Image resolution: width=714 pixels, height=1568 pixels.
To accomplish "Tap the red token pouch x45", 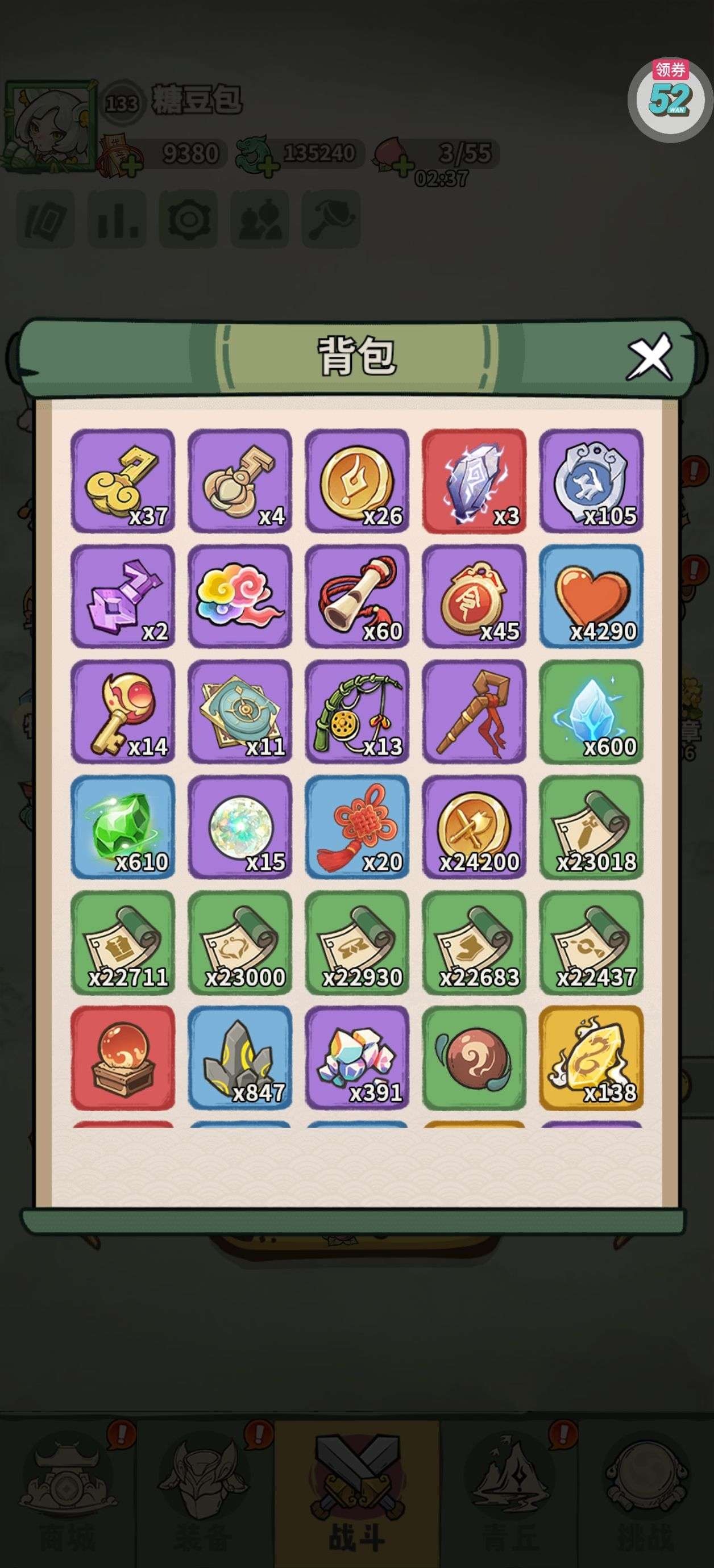I will pyautogui.click(x=474, y=597).
